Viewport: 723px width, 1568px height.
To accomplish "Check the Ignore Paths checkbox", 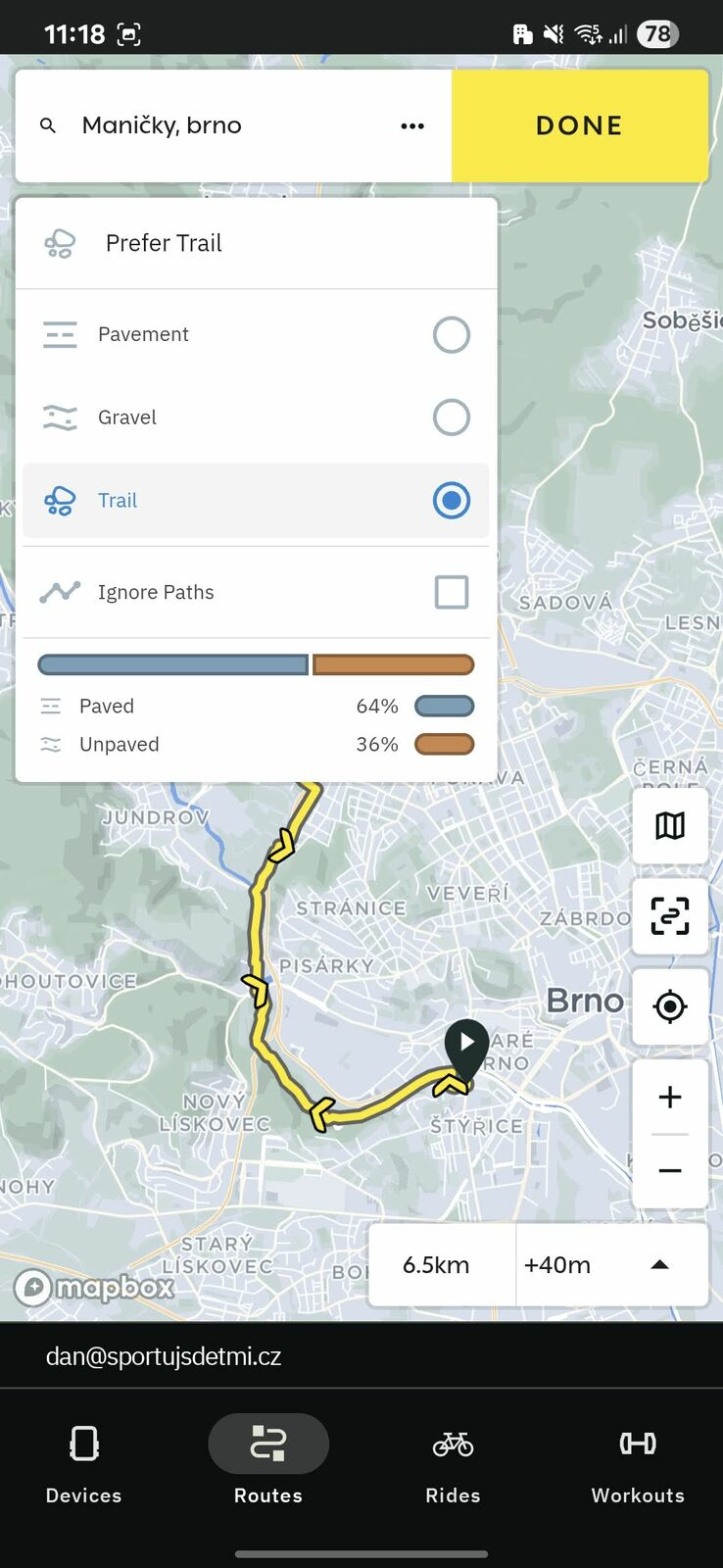I will 451,592.
